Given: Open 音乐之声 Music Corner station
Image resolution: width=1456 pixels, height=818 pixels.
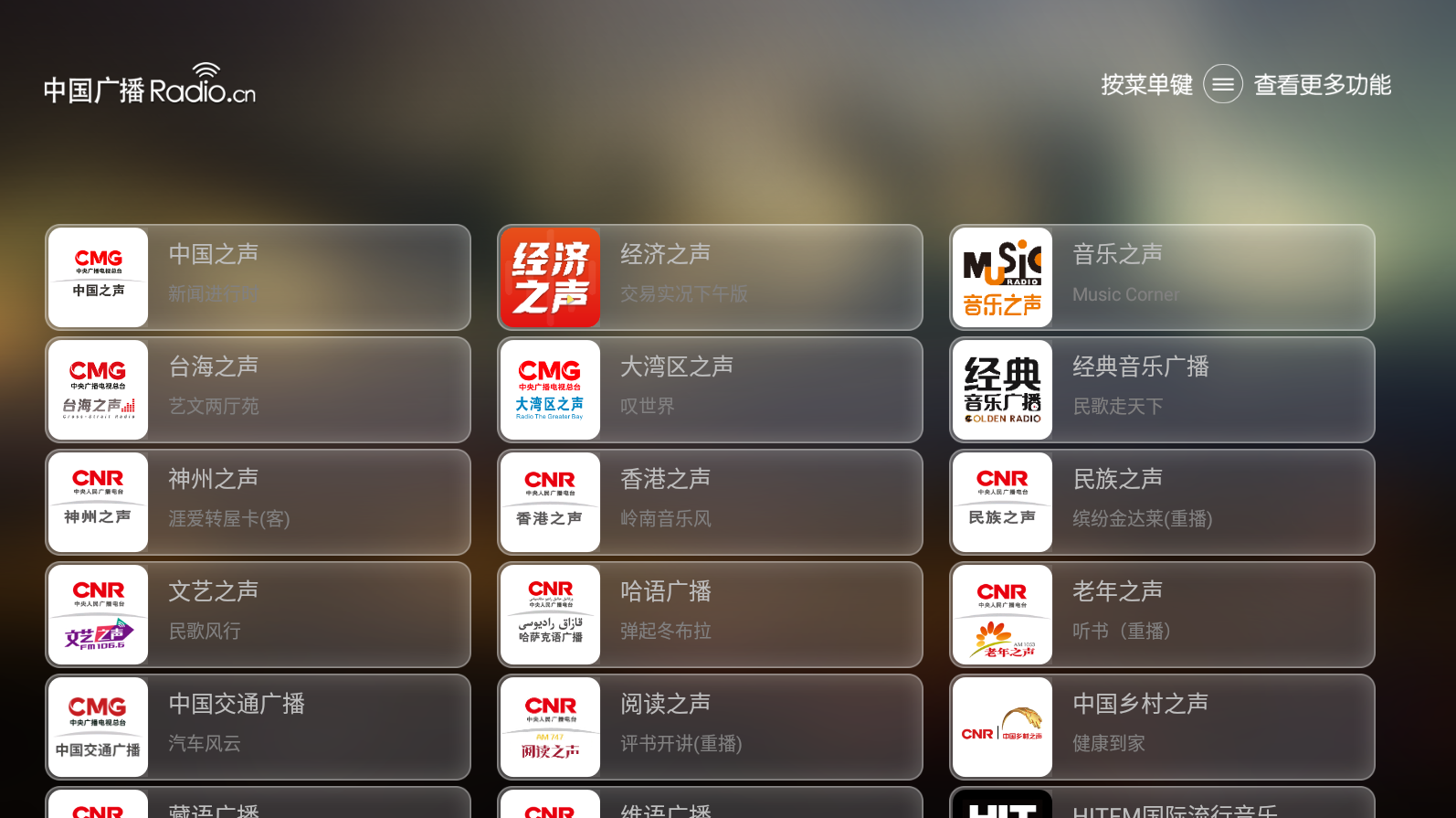Looking at the screenshot, I should [x=1162, y=277].
